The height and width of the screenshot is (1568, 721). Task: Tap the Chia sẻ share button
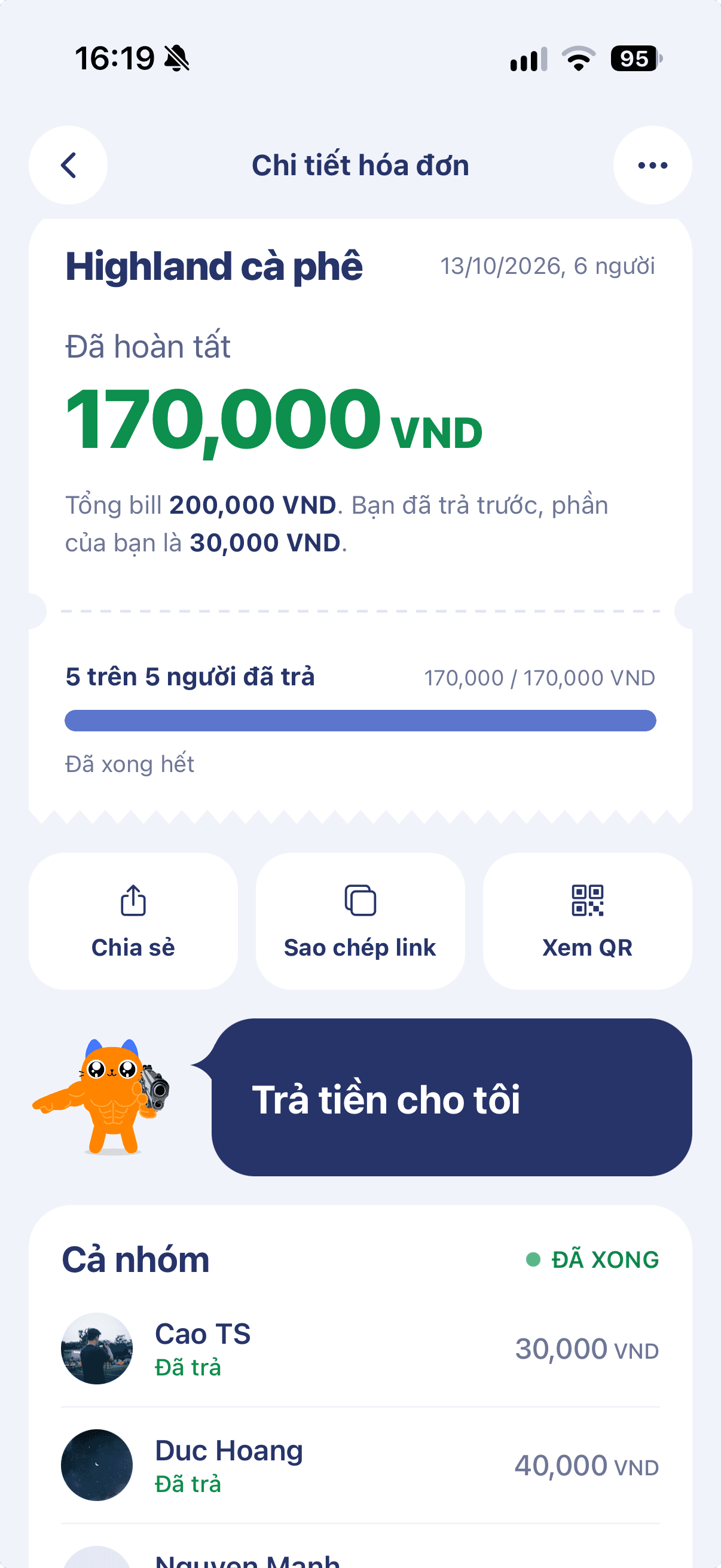(x=133, y=921)
